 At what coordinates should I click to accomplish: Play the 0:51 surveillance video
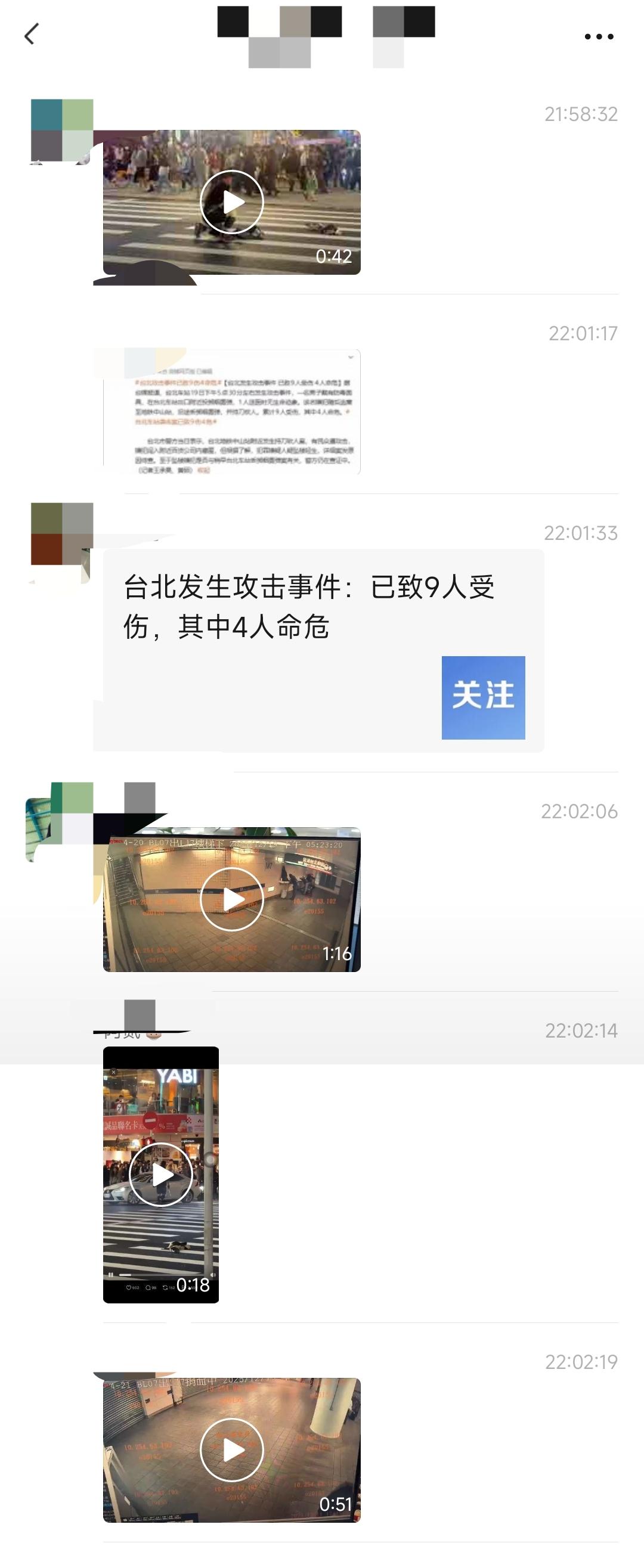click(x=231, y=1449)
